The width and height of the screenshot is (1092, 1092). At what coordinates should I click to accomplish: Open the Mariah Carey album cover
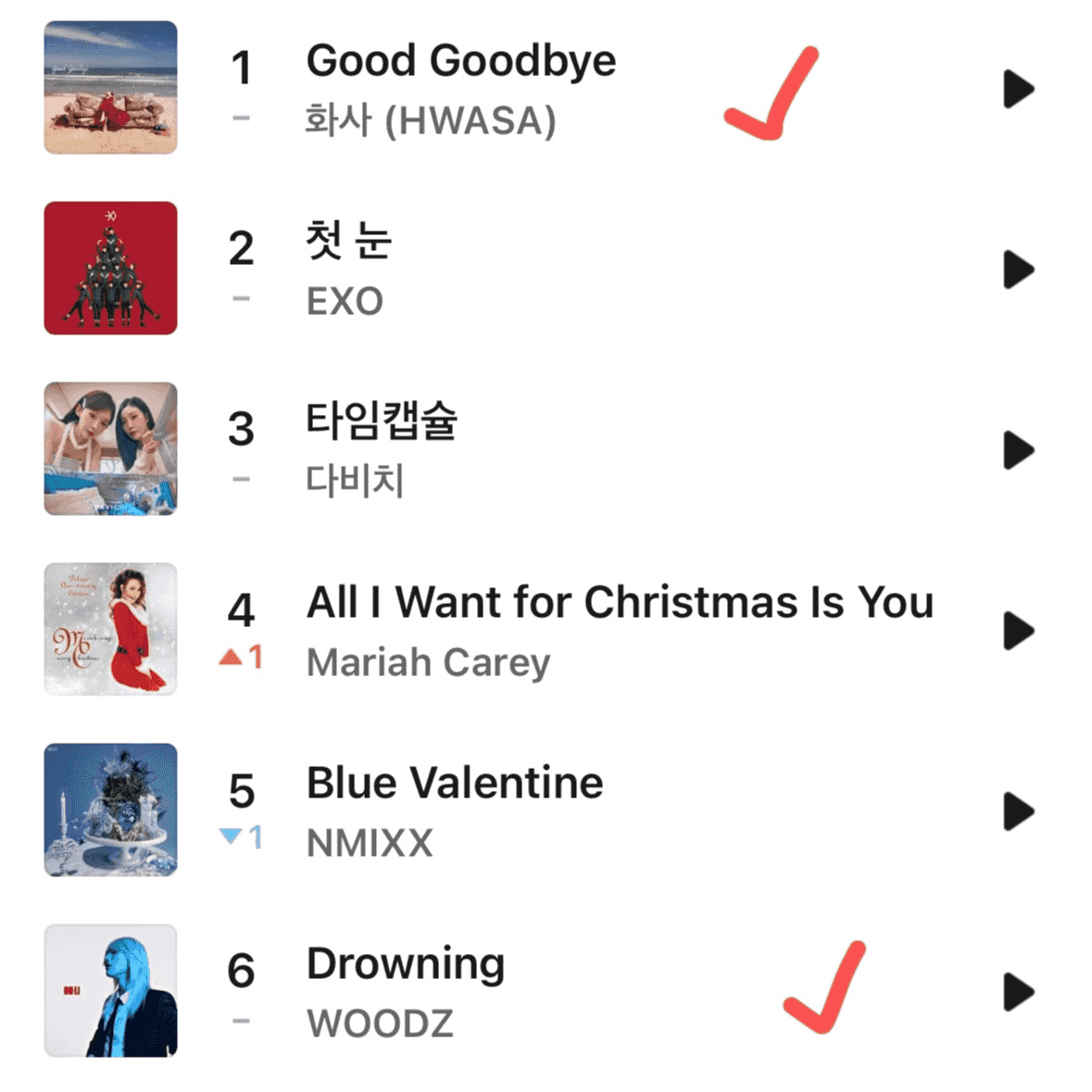[x=110, y=629]
